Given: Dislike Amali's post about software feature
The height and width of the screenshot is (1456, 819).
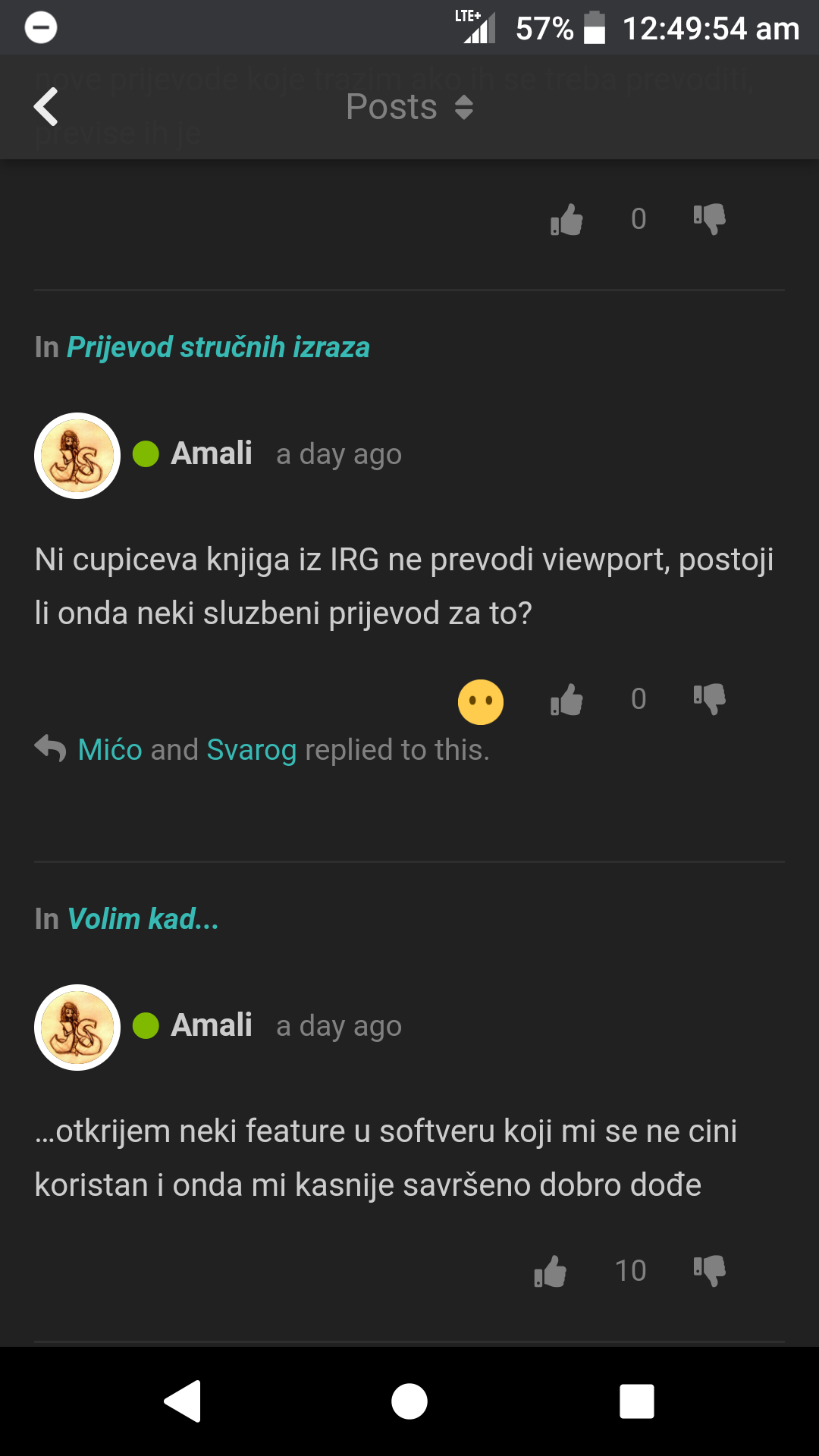Looking at the screenshot, I should pos(710,1271).
